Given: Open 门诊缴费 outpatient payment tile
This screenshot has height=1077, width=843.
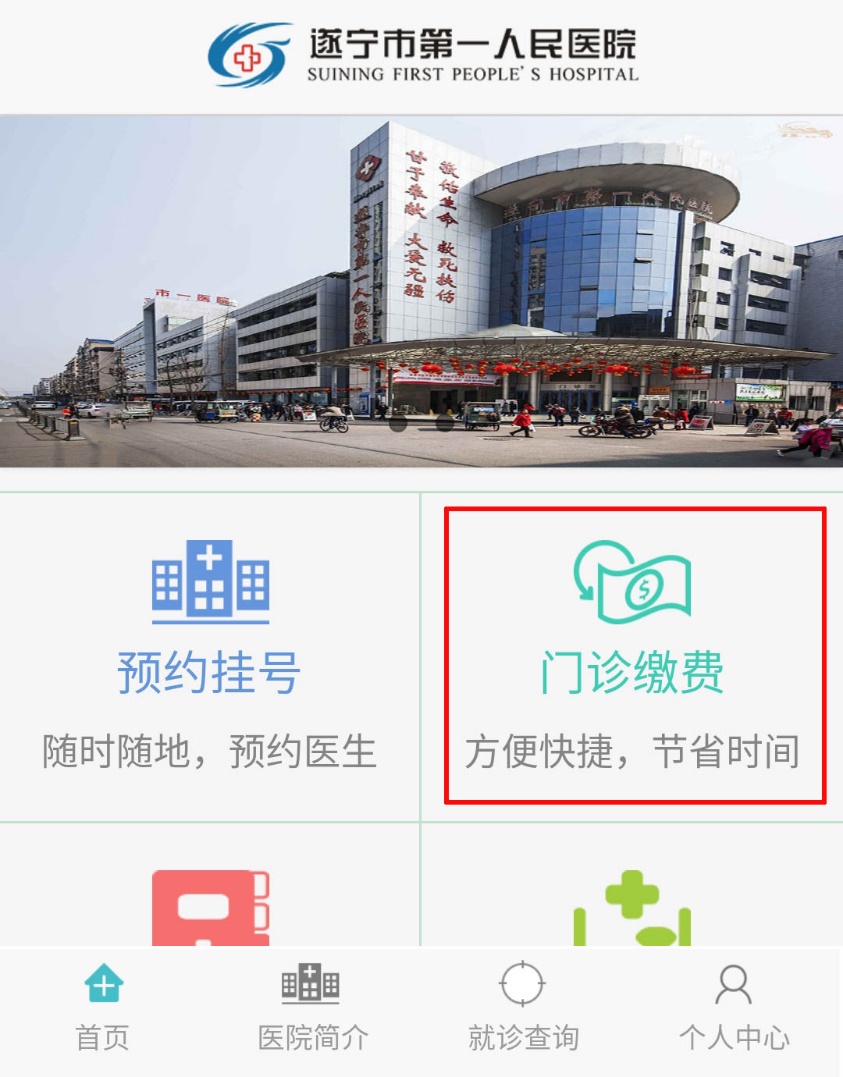Looking at the screenshot, I should click(x=633, y=655).
